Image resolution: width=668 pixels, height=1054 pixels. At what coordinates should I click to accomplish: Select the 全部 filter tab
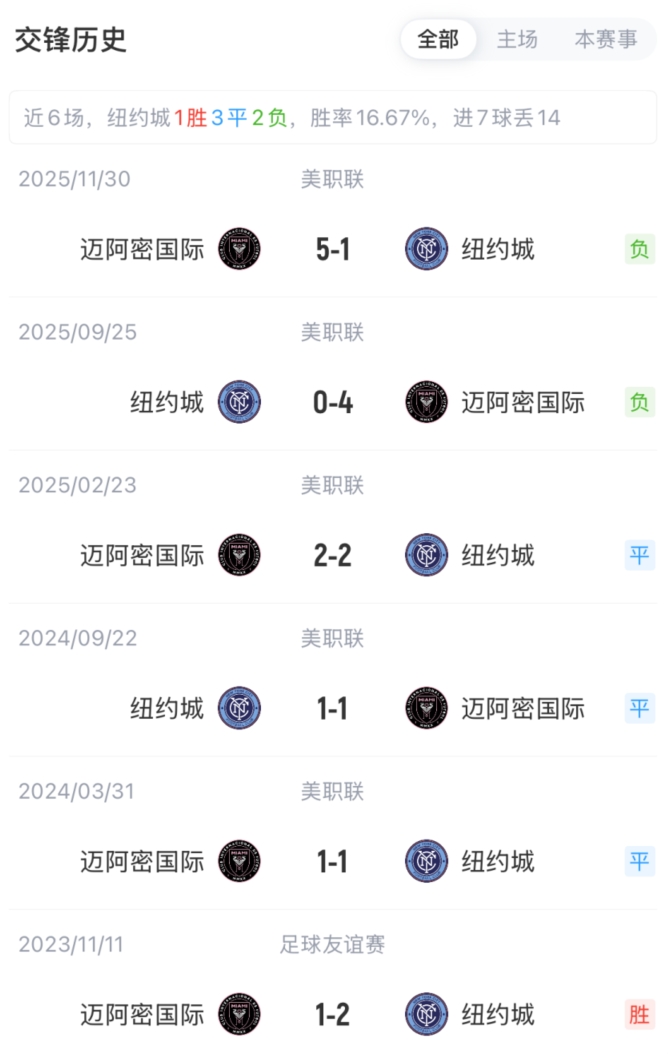(438, 39)
